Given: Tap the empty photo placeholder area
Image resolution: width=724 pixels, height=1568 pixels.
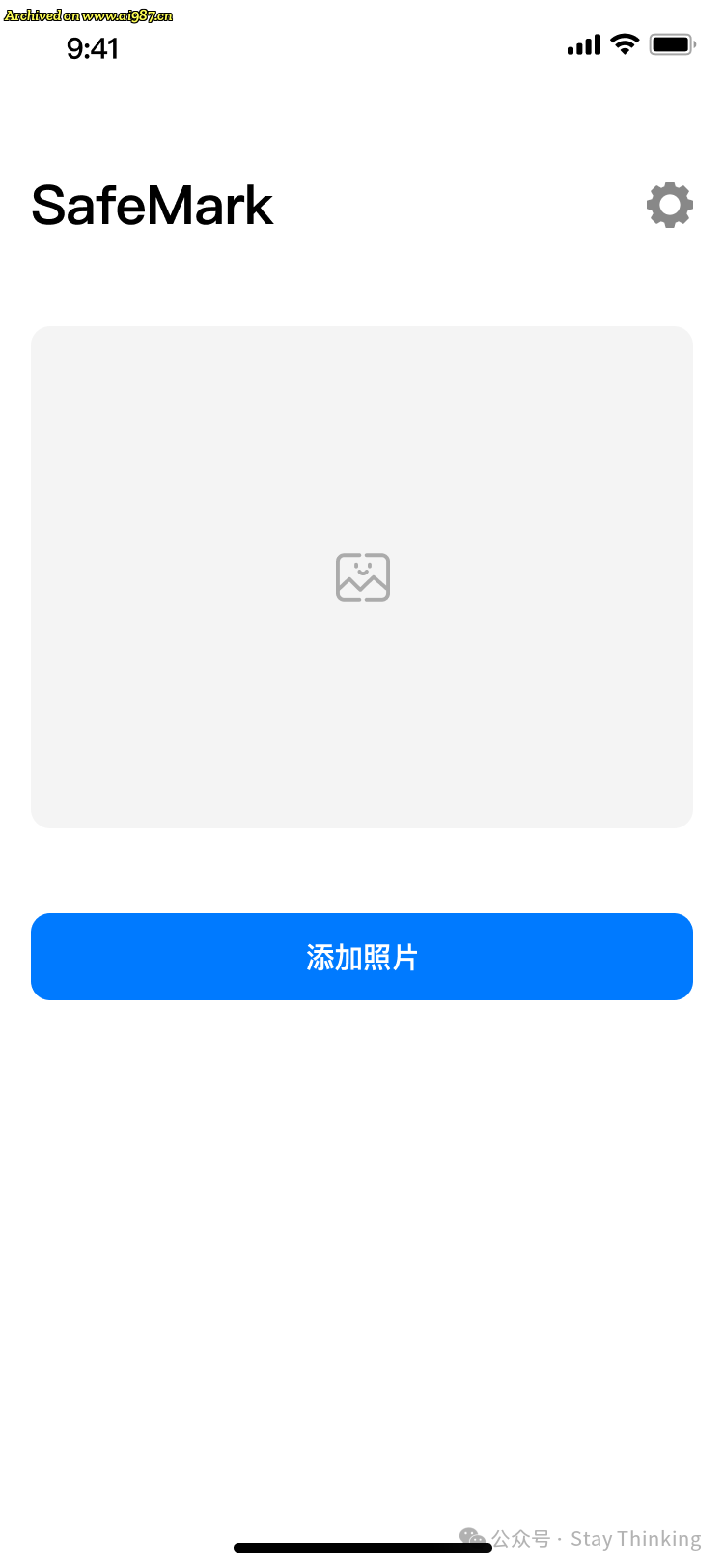Looking at the screenshot, I should coord(362,577).
